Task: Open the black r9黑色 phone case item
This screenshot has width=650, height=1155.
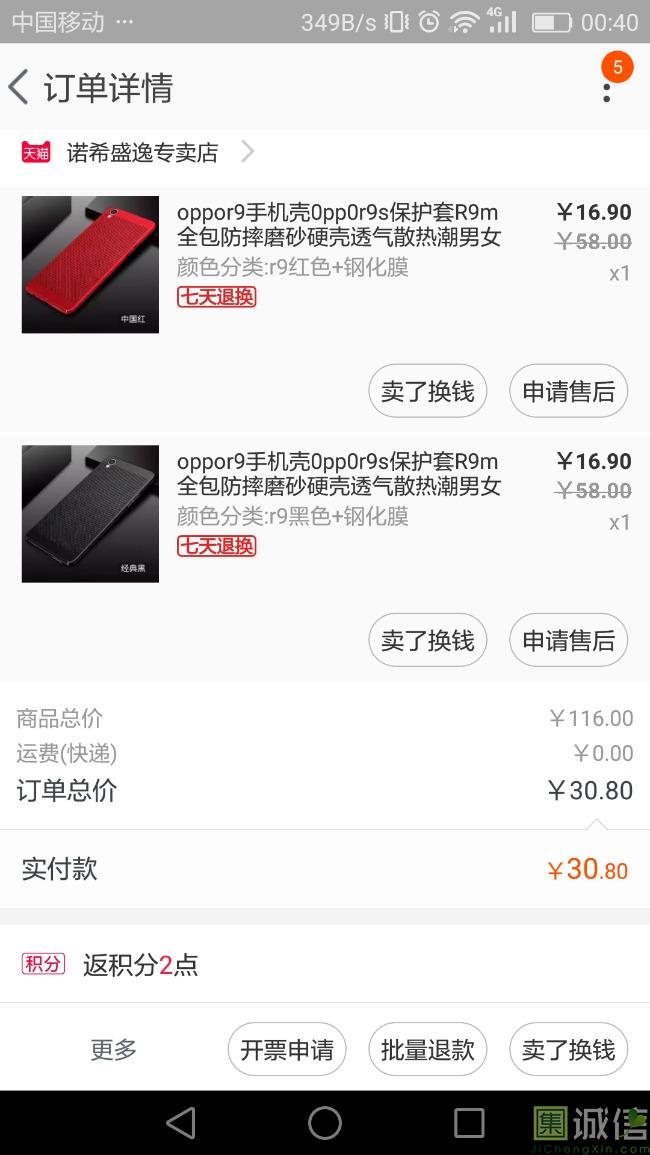Action: click(325, 513)
